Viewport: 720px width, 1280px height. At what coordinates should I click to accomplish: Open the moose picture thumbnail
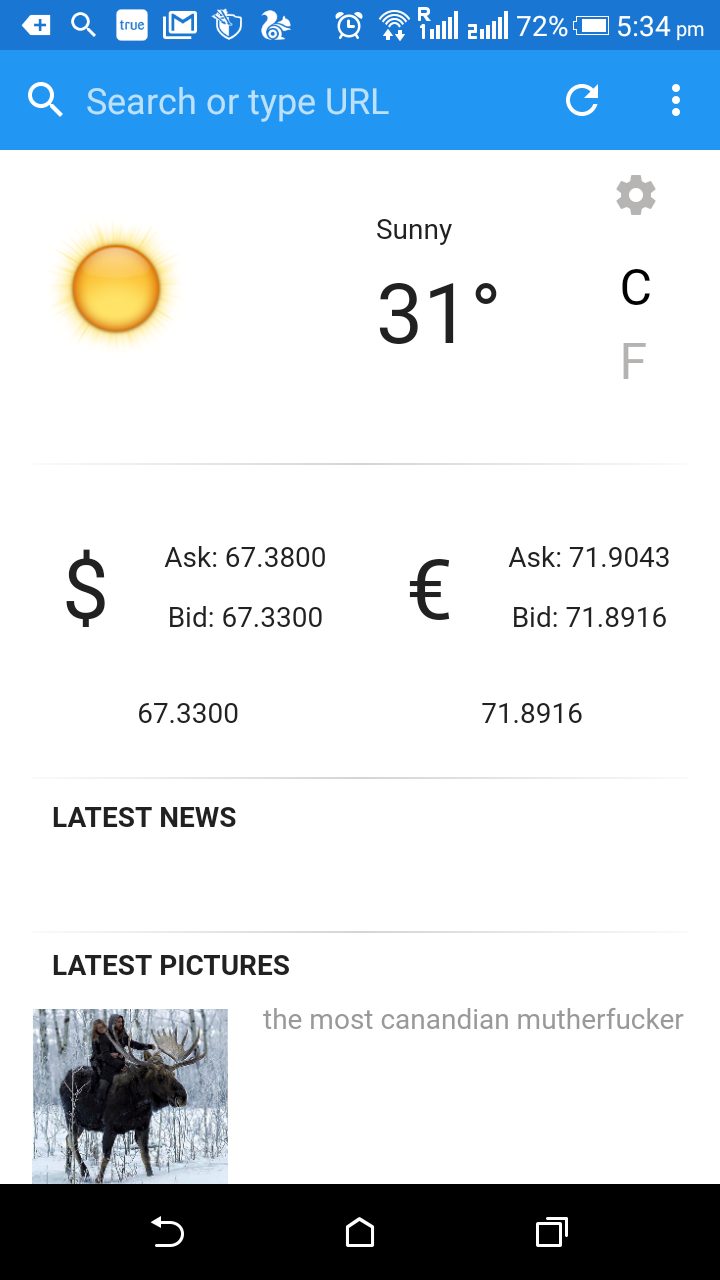[x=129, y=1095]
